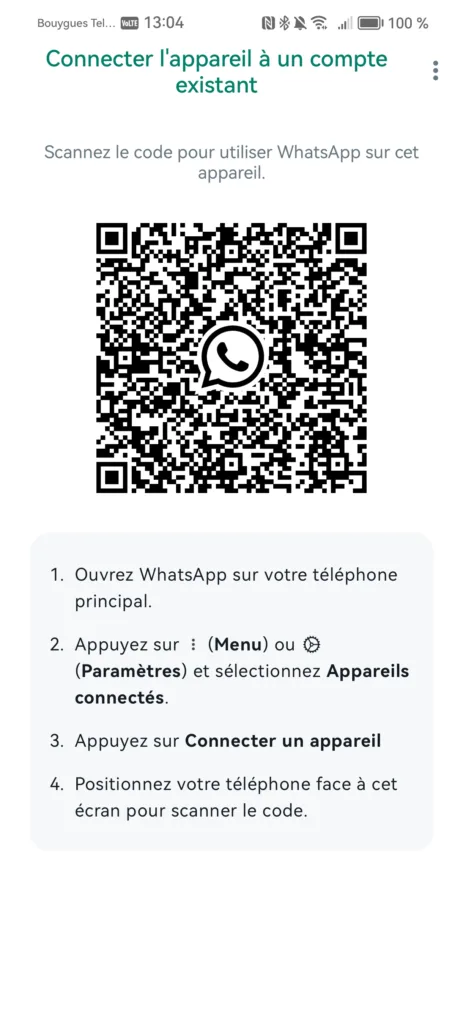This screenshot has height=1024, width=463.
Task: Open the three-dot overflow menu
Action: tap(435, 71)
